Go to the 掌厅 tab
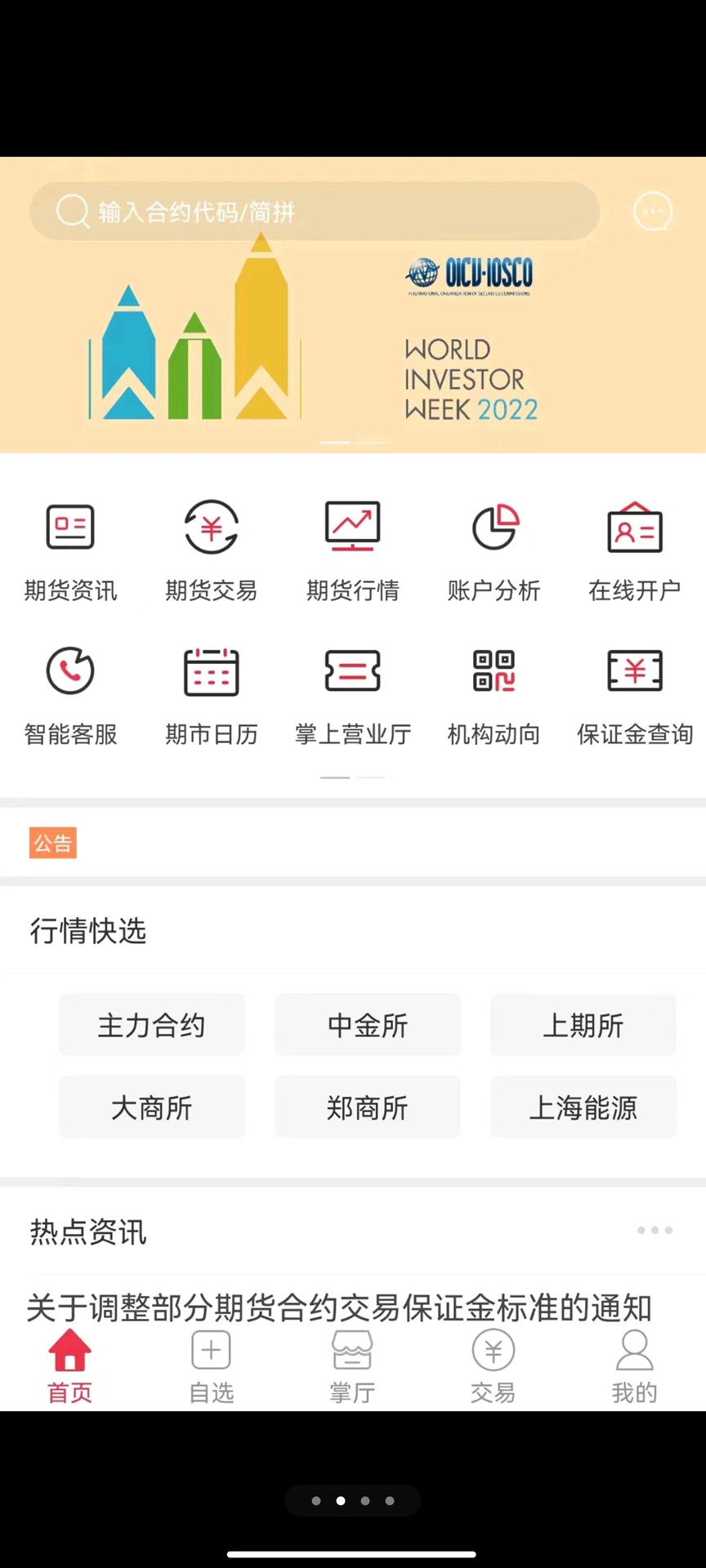This screenshot has height=1568, width=706. (353, 1366)
